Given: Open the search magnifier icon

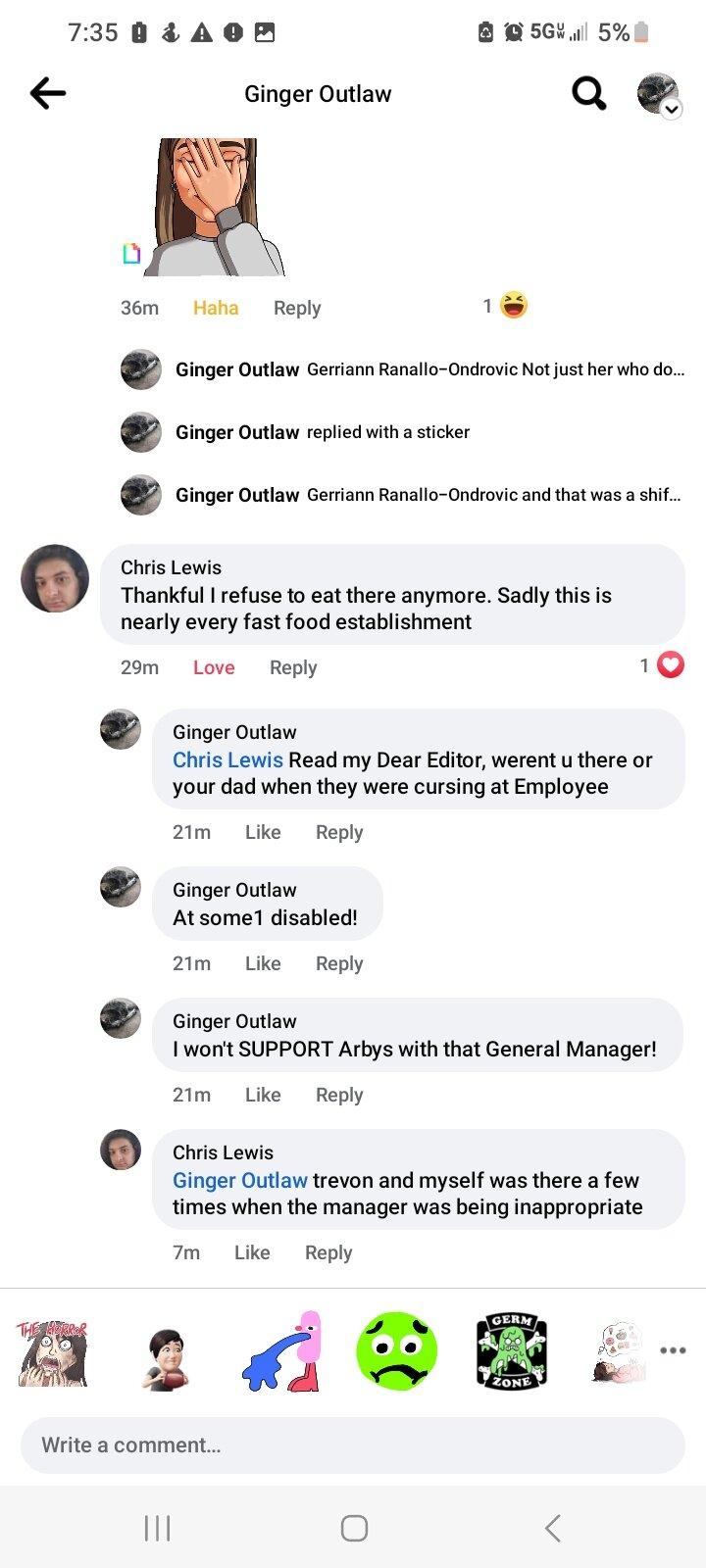Looking at the screenshot, I should 588,94.
